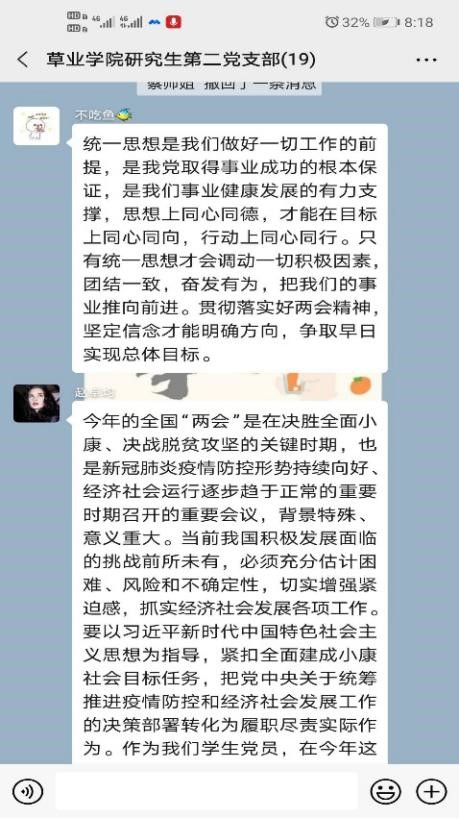Go back from the group chat
The image size is (459, 818).
click(22, 60)
